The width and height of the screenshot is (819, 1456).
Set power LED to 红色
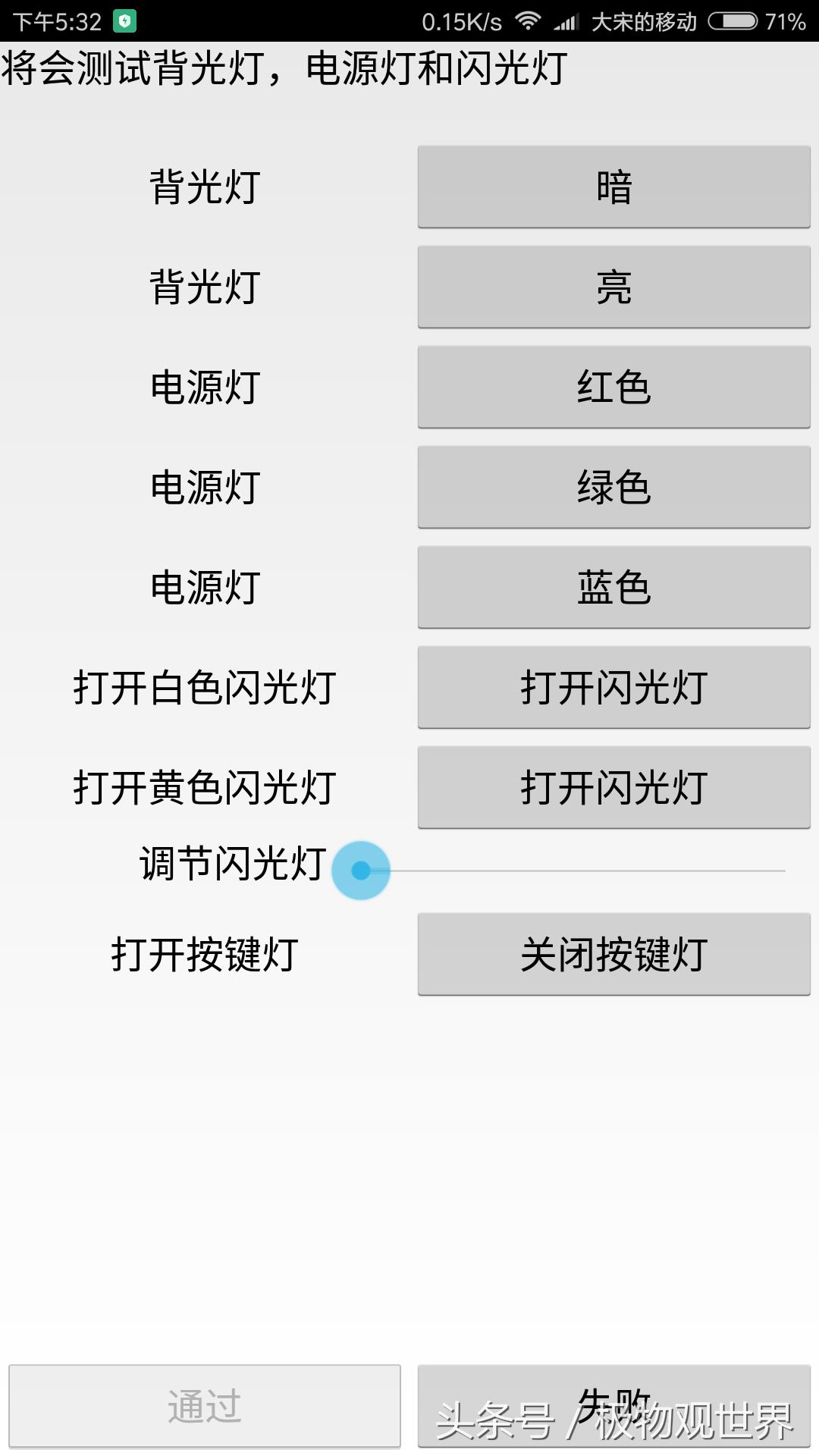[x=614, y=387]
